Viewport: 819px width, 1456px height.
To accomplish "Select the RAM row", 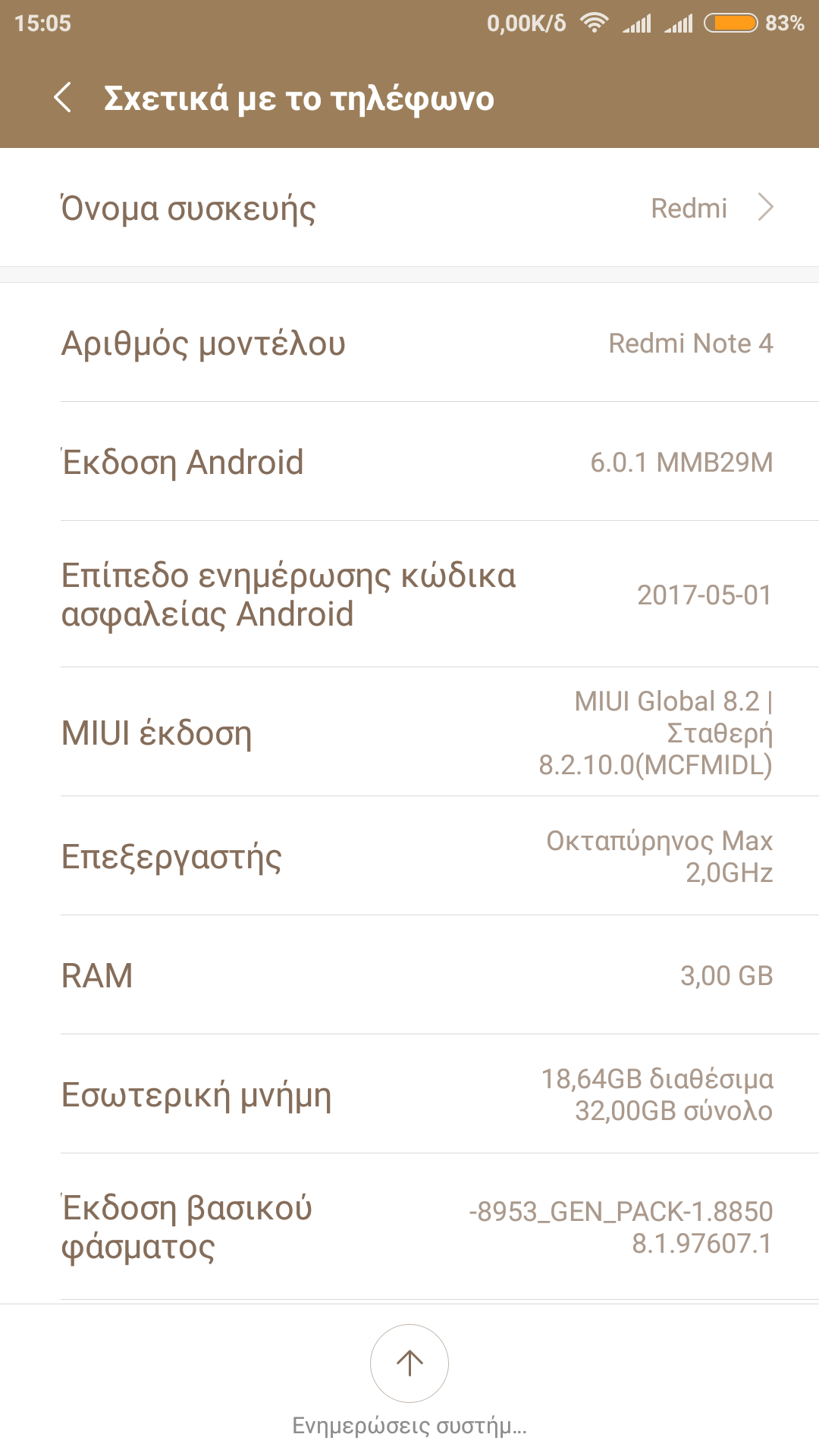I will coord(409,975).
